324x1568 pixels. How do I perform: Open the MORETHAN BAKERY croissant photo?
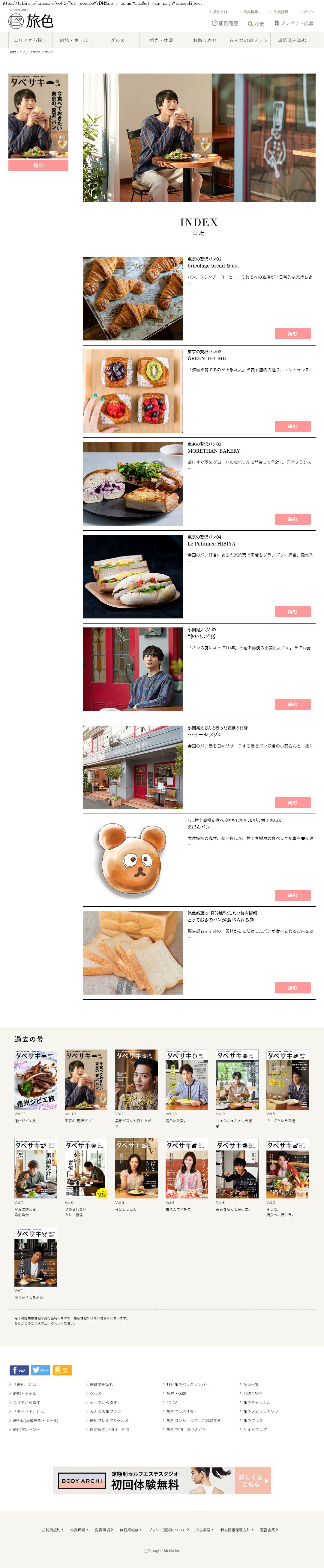click(133, 484)
